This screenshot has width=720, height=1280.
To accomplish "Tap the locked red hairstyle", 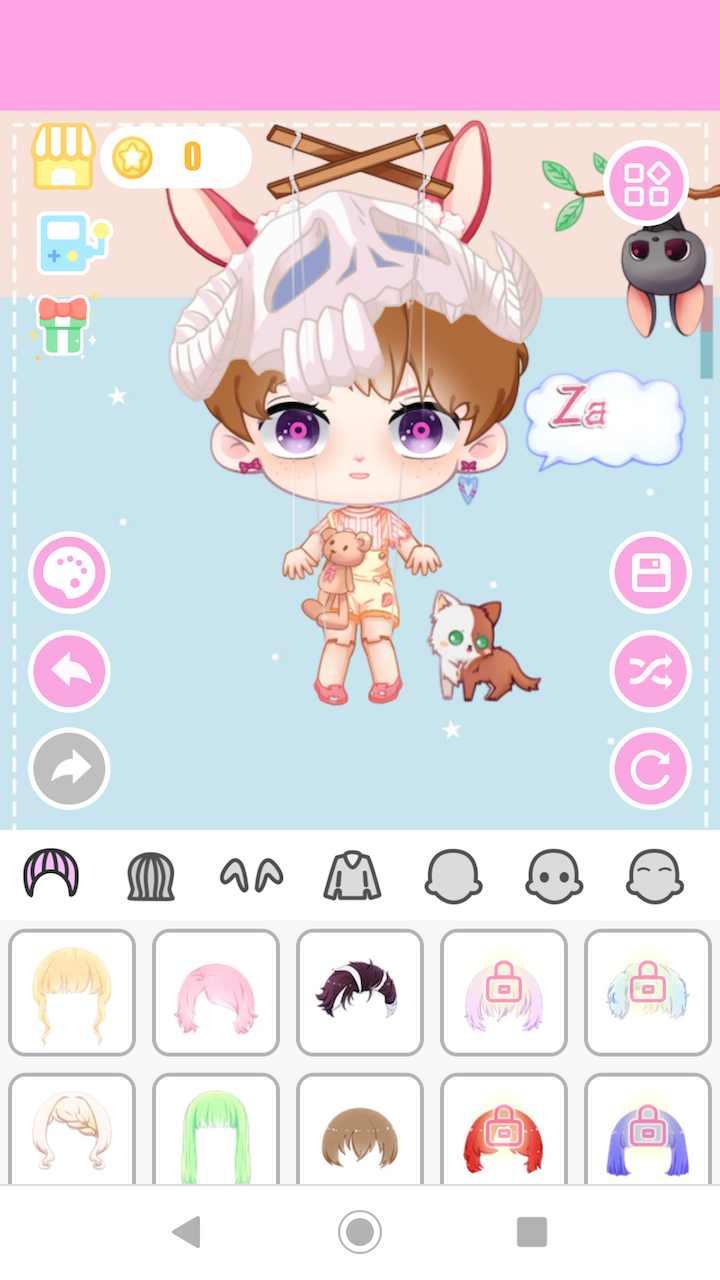I will (504, 1136).
